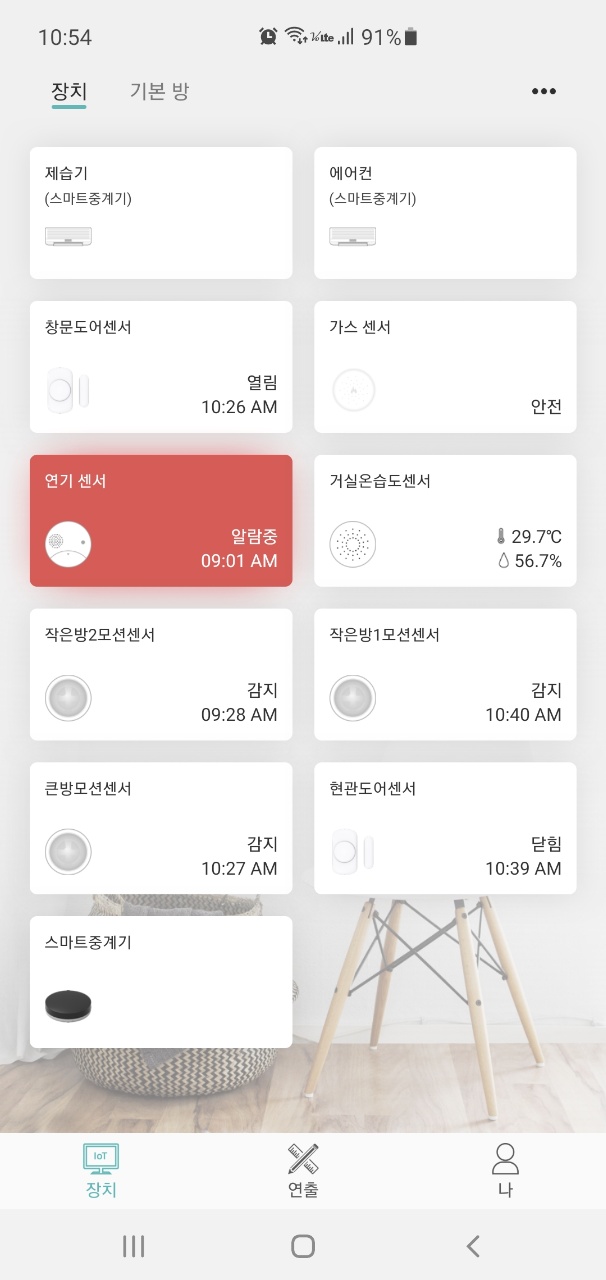Open the 스마트중계기 hub card
The height and width of the screenshot is (1280, 606).
[161, 982]
